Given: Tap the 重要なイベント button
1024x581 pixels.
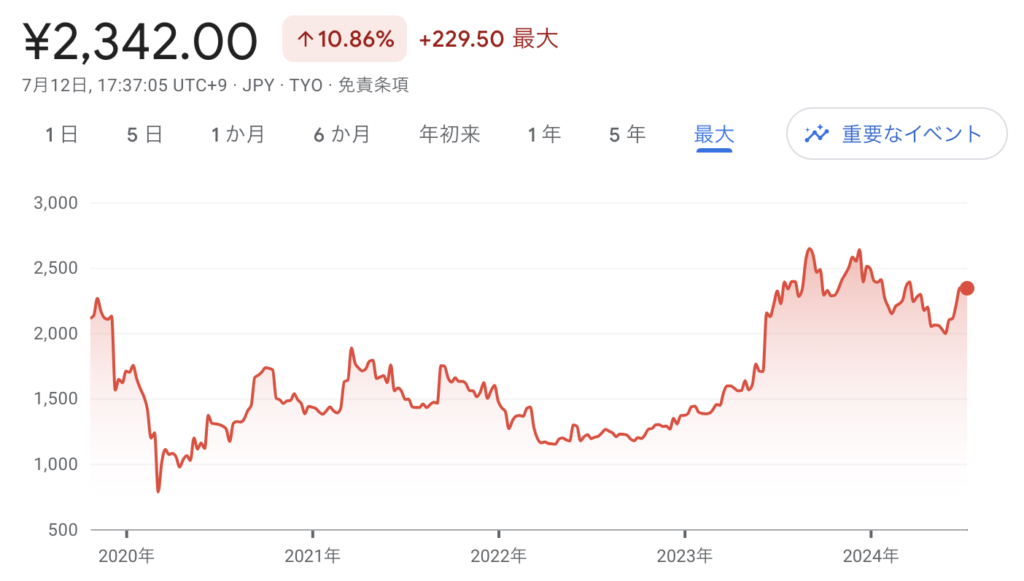Looking at the screenshot, I should (896, 134).
